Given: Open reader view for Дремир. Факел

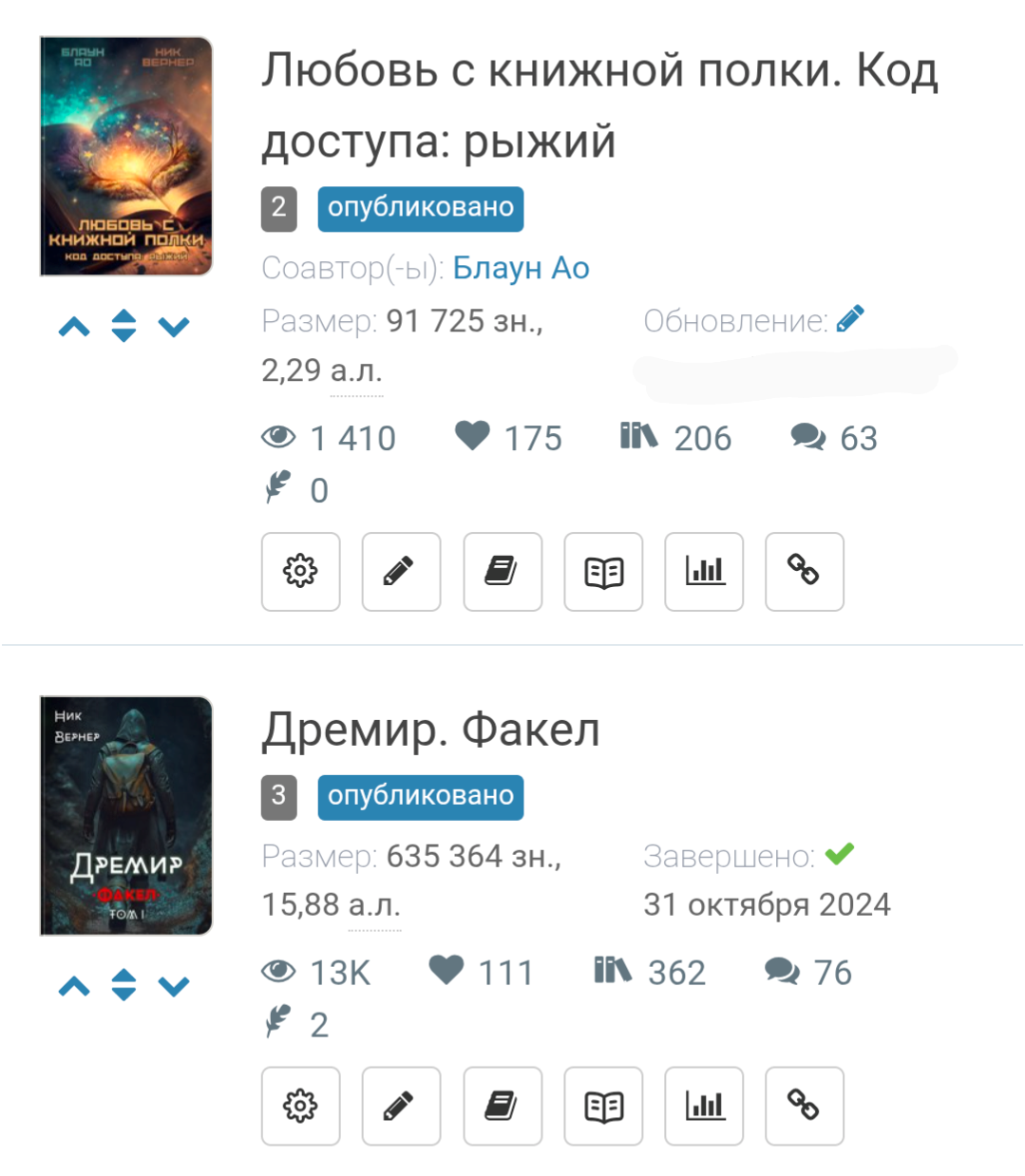Looking at the screenshot, I should [603, 1107].
